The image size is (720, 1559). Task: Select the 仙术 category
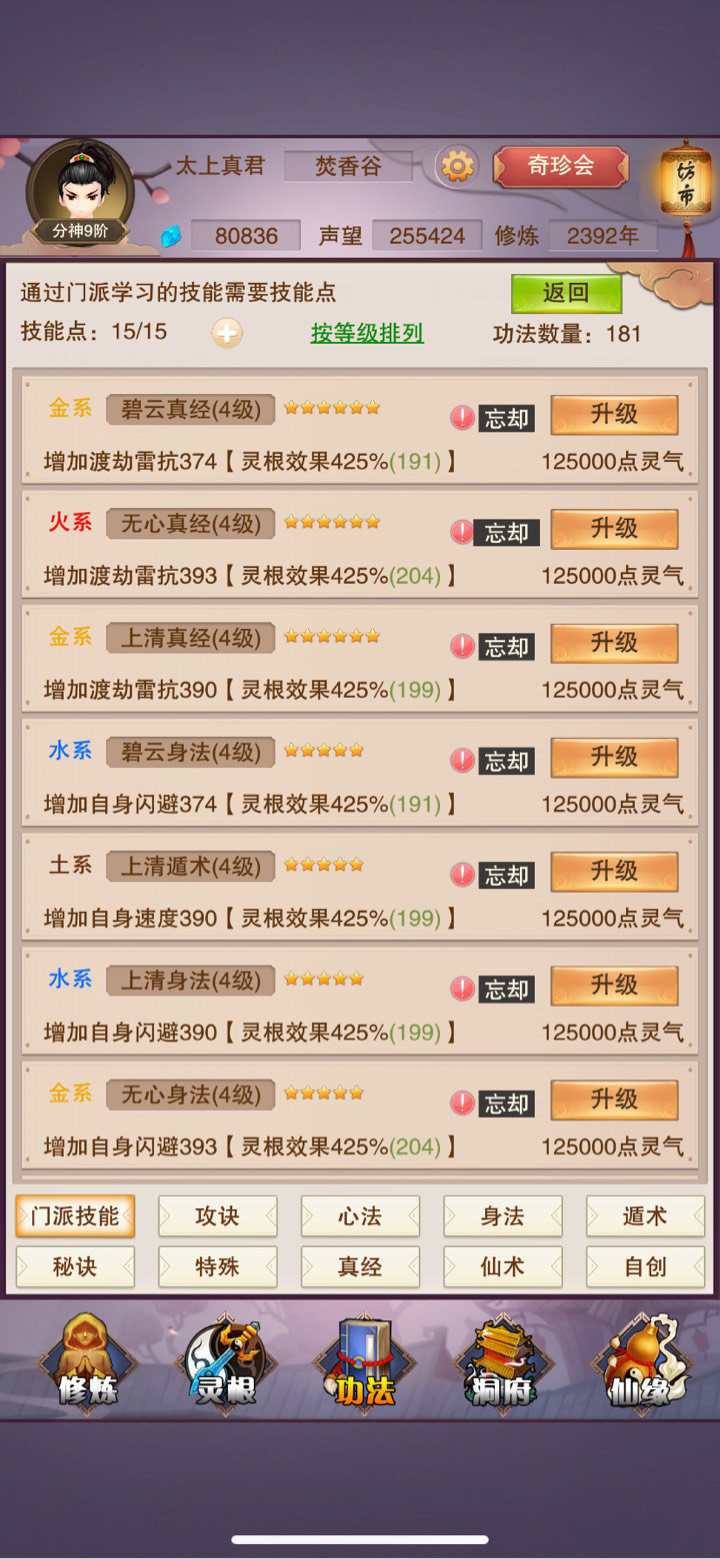pos(502,1267)
